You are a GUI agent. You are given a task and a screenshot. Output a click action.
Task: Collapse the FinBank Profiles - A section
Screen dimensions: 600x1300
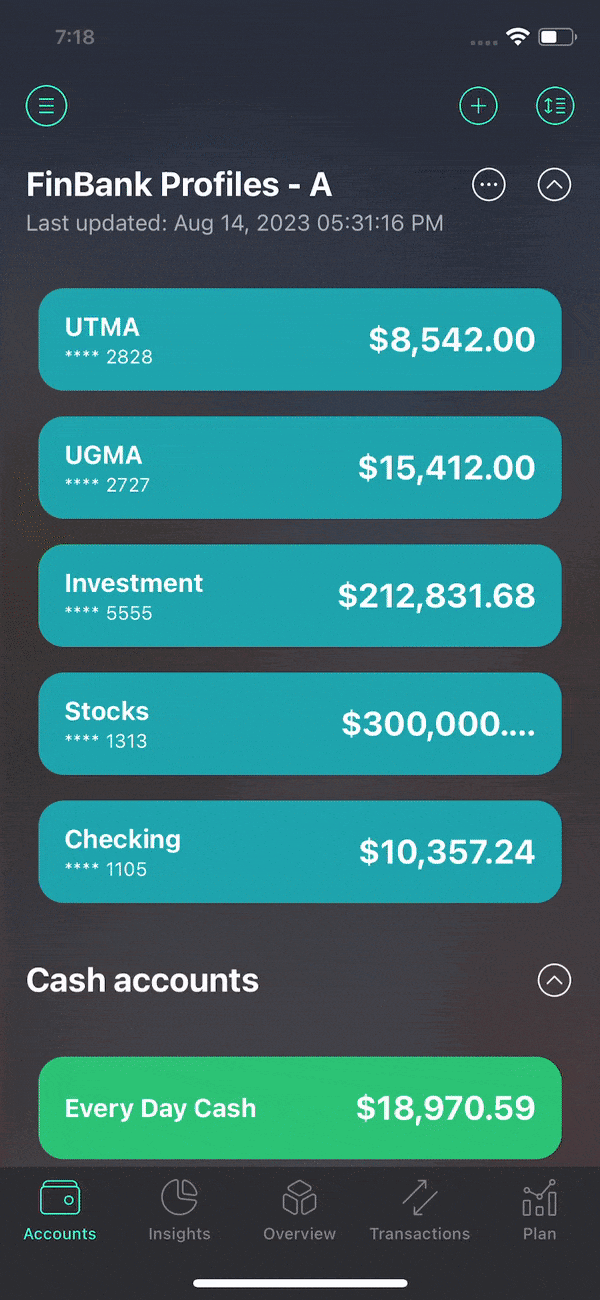click(x=555, y=185)
